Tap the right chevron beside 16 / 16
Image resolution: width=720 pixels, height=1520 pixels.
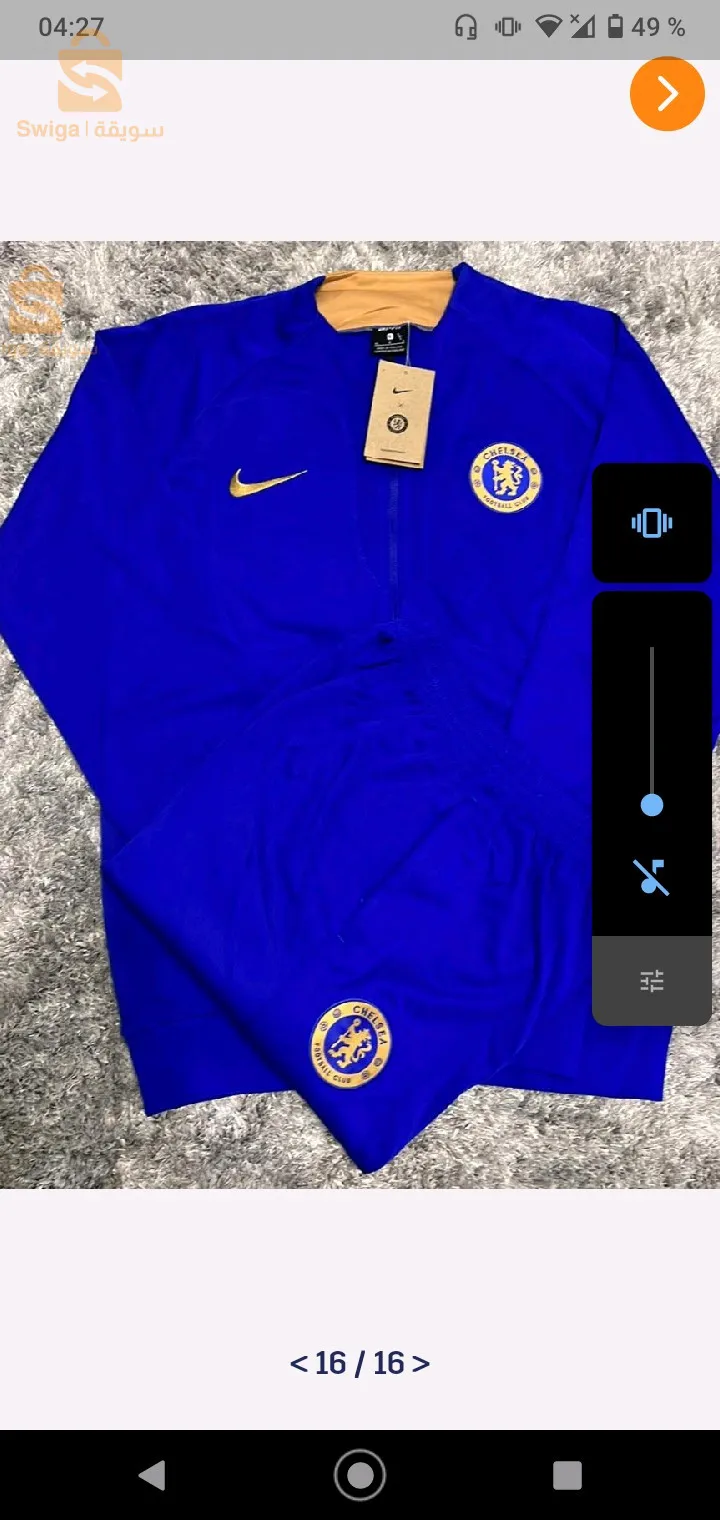tap(421, 1363)
